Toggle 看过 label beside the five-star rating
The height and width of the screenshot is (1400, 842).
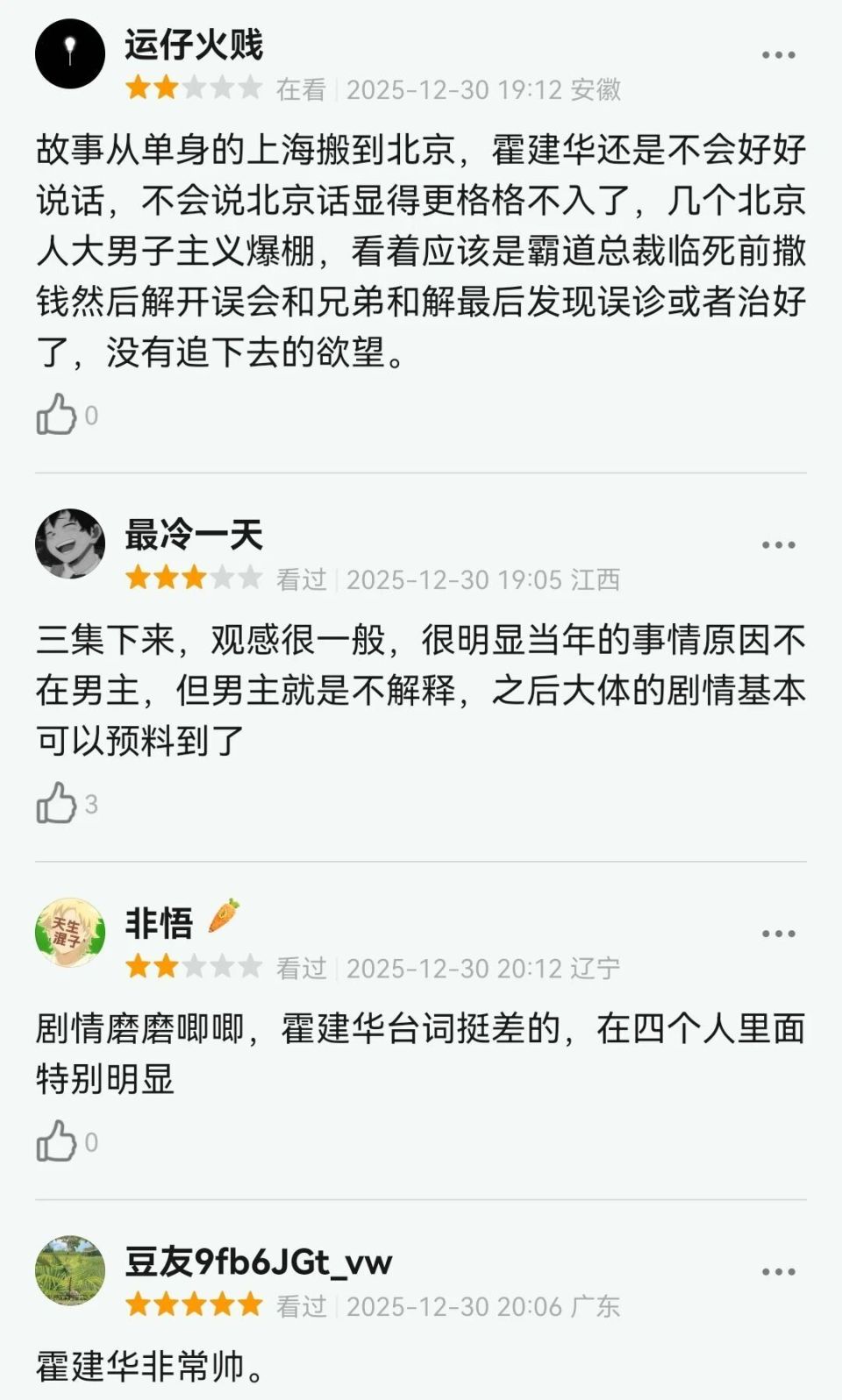tap(303, 1307)
